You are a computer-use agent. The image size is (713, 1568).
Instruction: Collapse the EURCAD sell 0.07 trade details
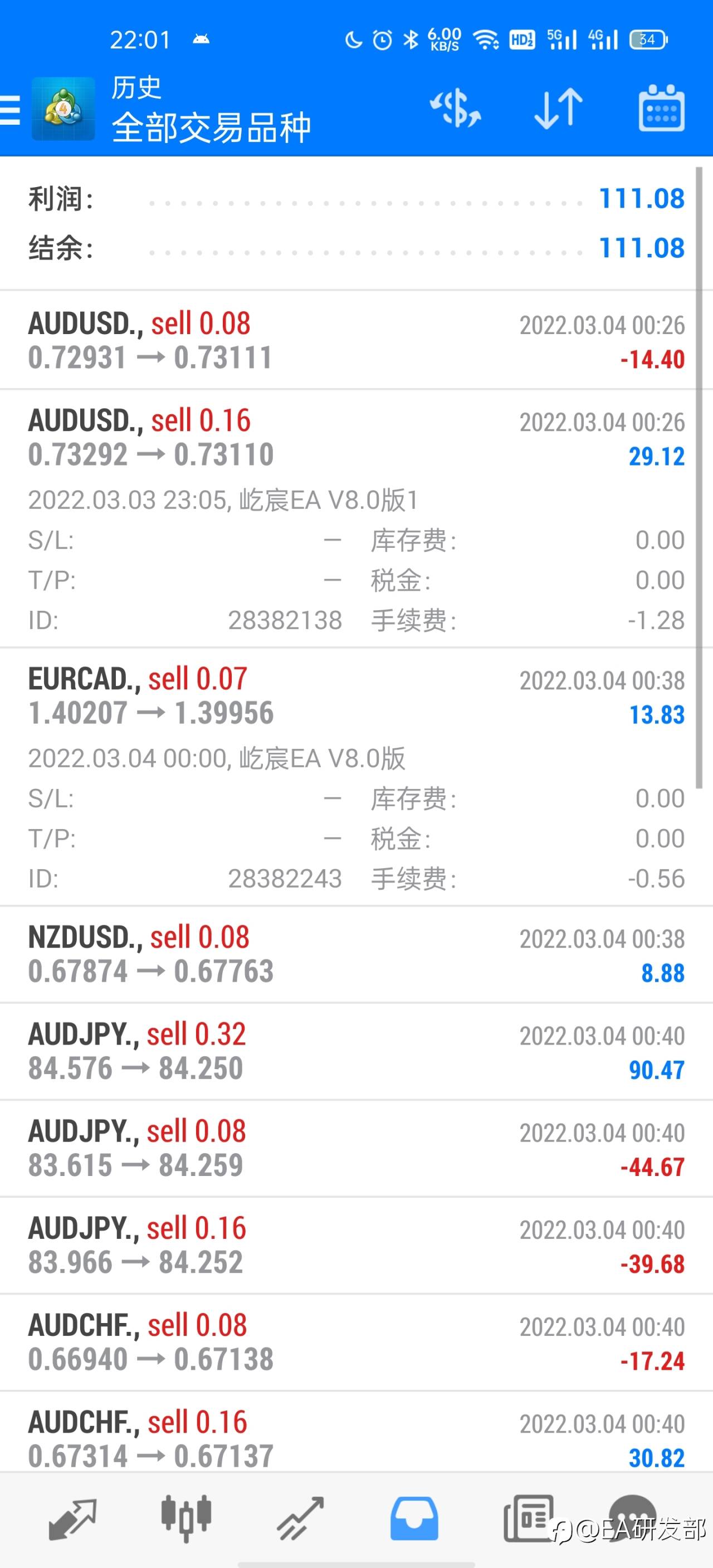pyautogui.click(x=356, y=777)
